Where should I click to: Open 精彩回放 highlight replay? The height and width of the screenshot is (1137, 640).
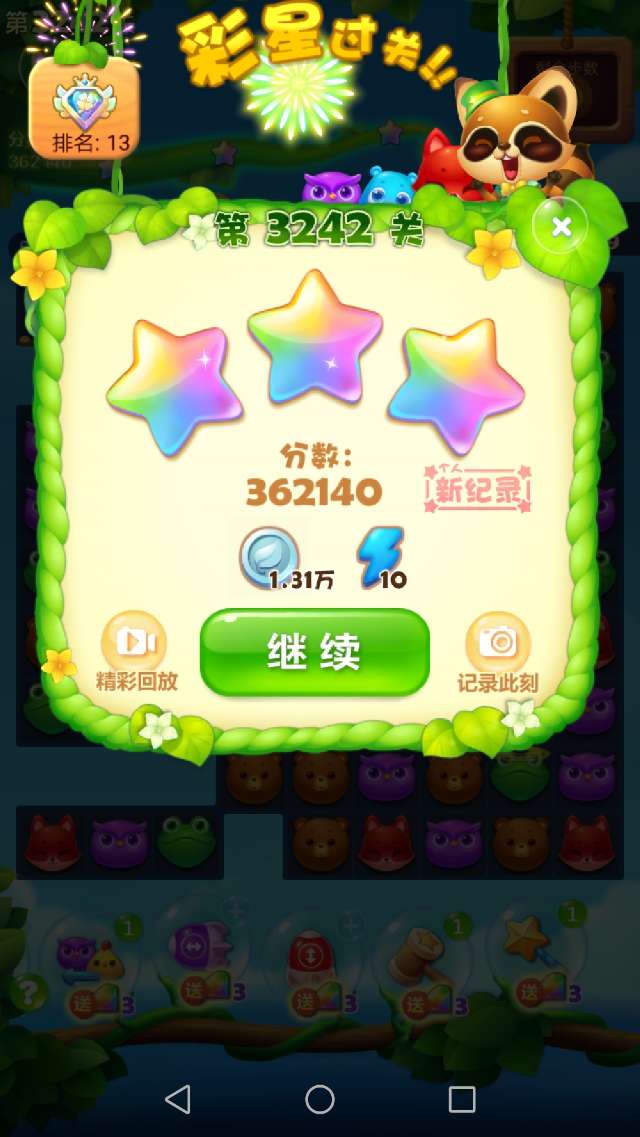point(135,650)
